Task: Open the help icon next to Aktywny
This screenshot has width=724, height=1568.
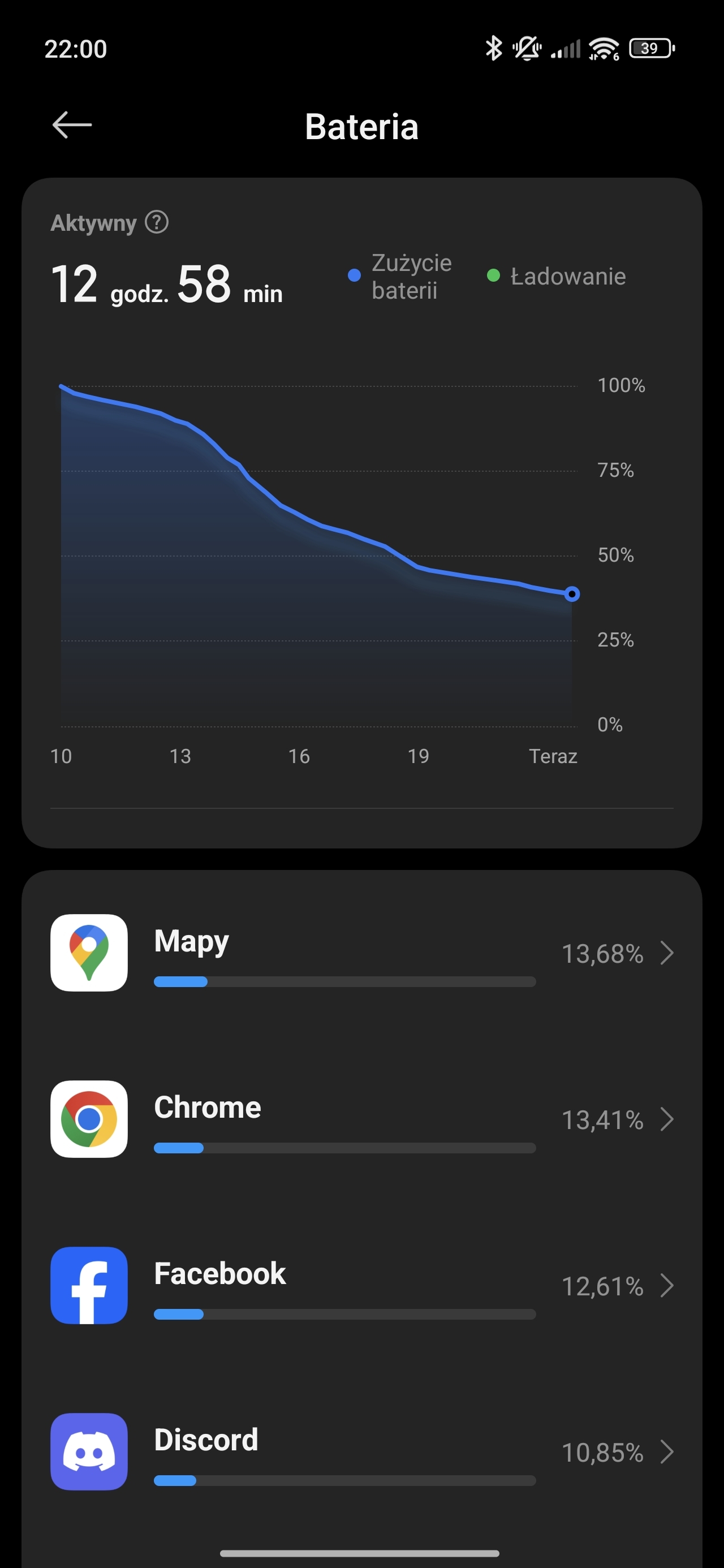Action: [x=157, y=222]
